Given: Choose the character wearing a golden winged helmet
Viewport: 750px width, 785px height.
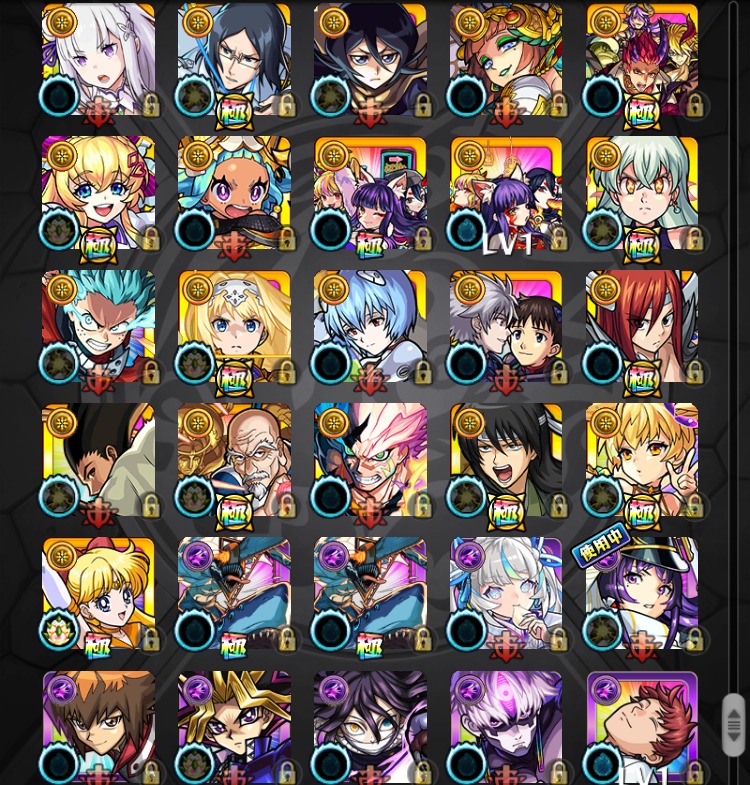Looking at the screenshot, I should click(506, 60).
